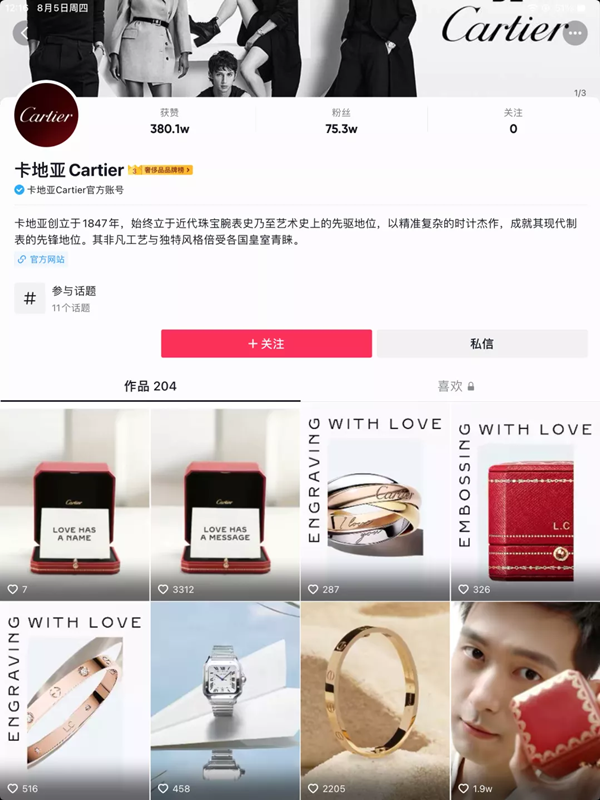Open the Engraving video with 287 likes
Viewport: 600px width, 800px height.
(375, 500)
